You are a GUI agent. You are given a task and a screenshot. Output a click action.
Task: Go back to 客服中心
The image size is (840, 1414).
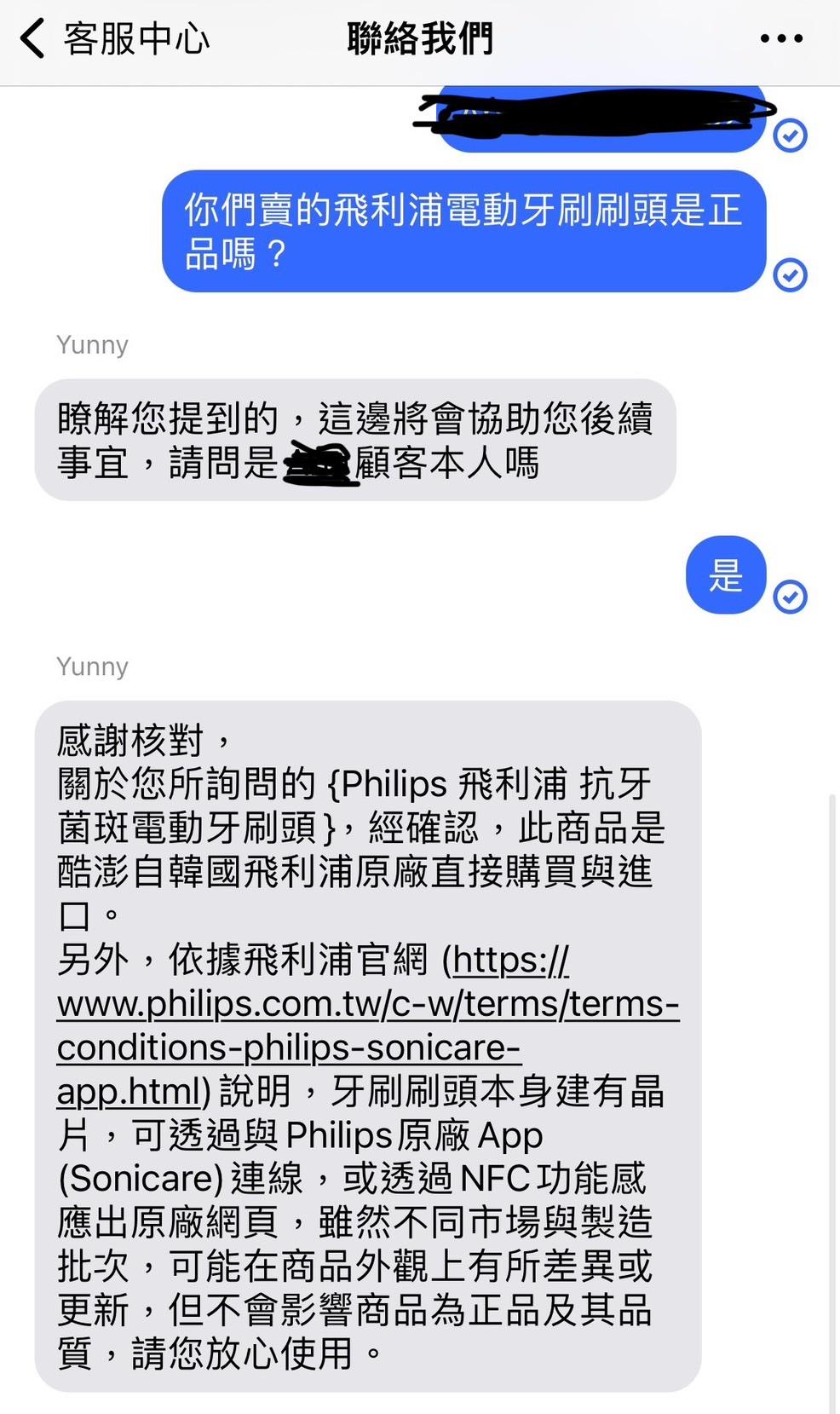coord(112,39)
